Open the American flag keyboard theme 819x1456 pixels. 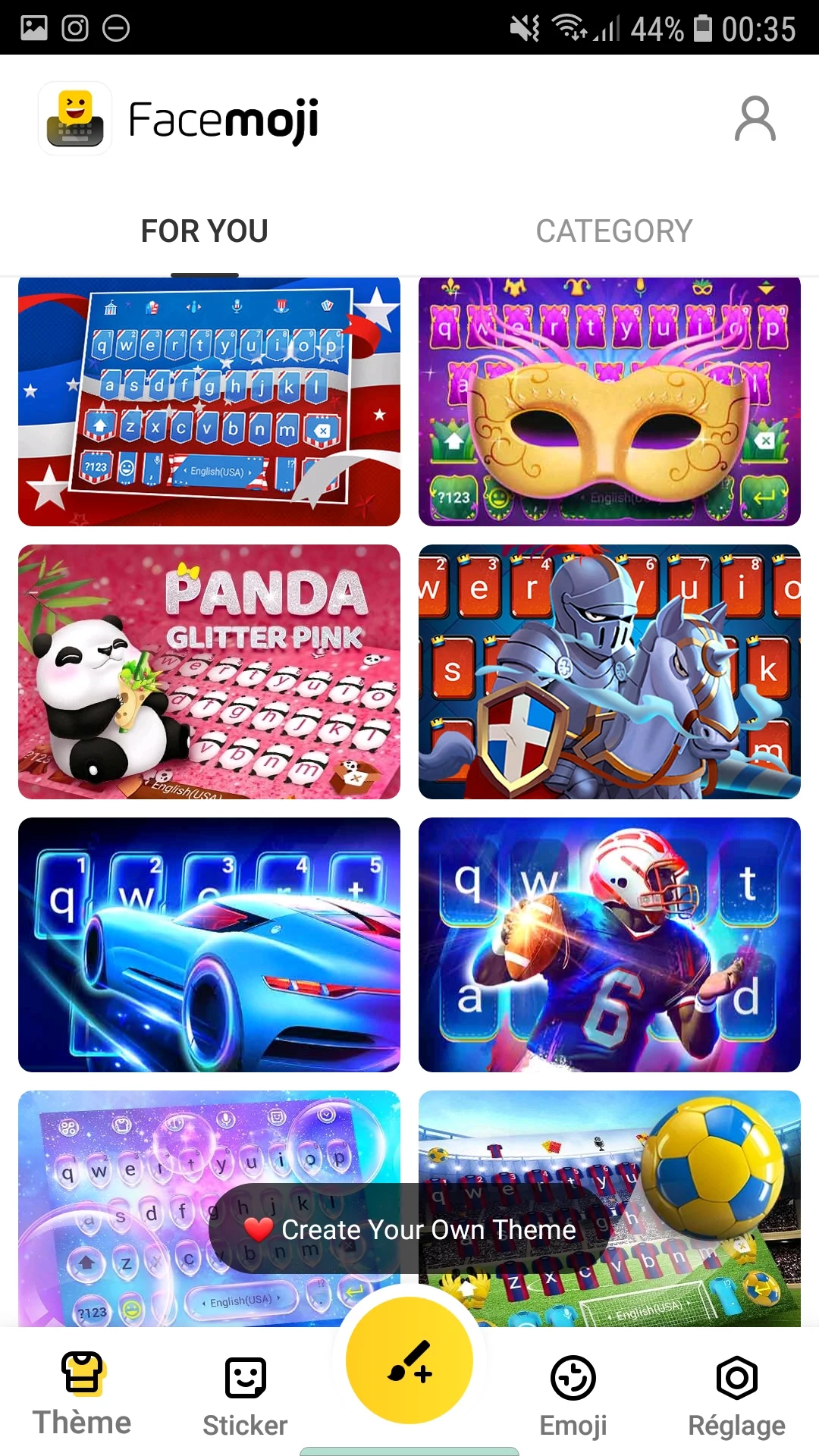[x=209, y=402]
